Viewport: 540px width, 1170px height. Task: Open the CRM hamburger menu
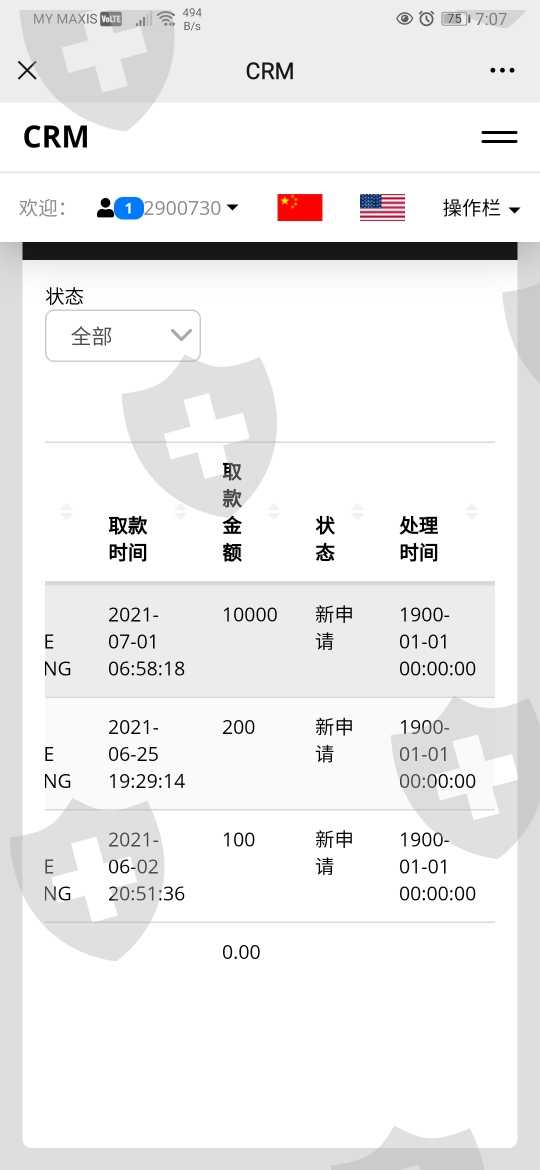click(x=499, y=137)
